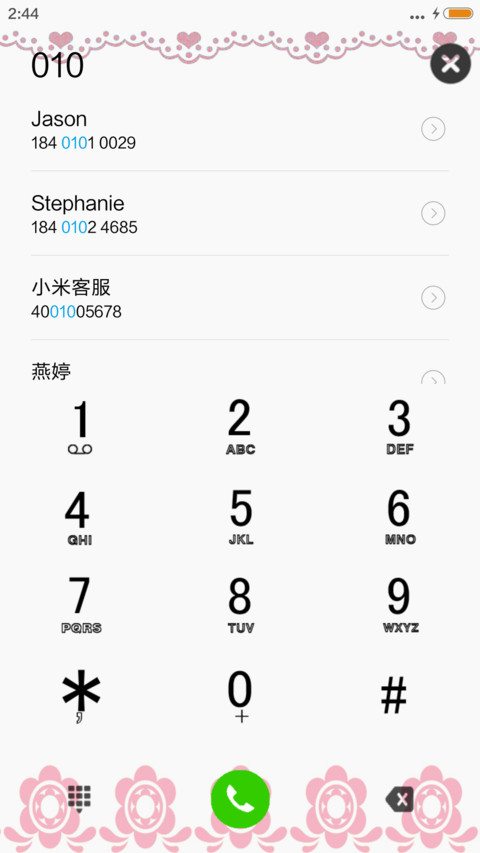The width and height of the screenshot is (480, 853).
Task: Hide the dial pad
Action: coord(79,799)
